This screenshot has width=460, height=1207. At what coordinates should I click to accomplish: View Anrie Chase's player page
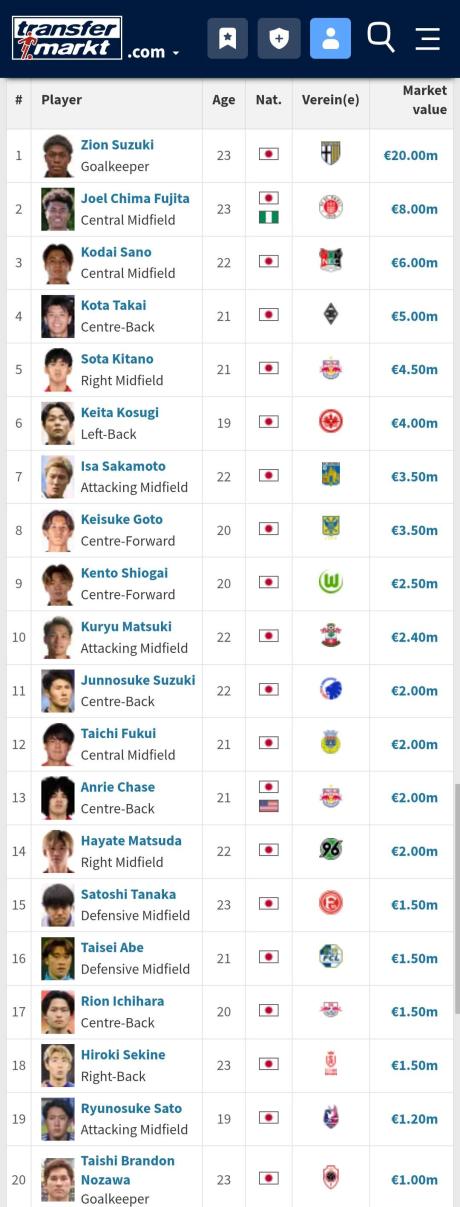[118, 787]
